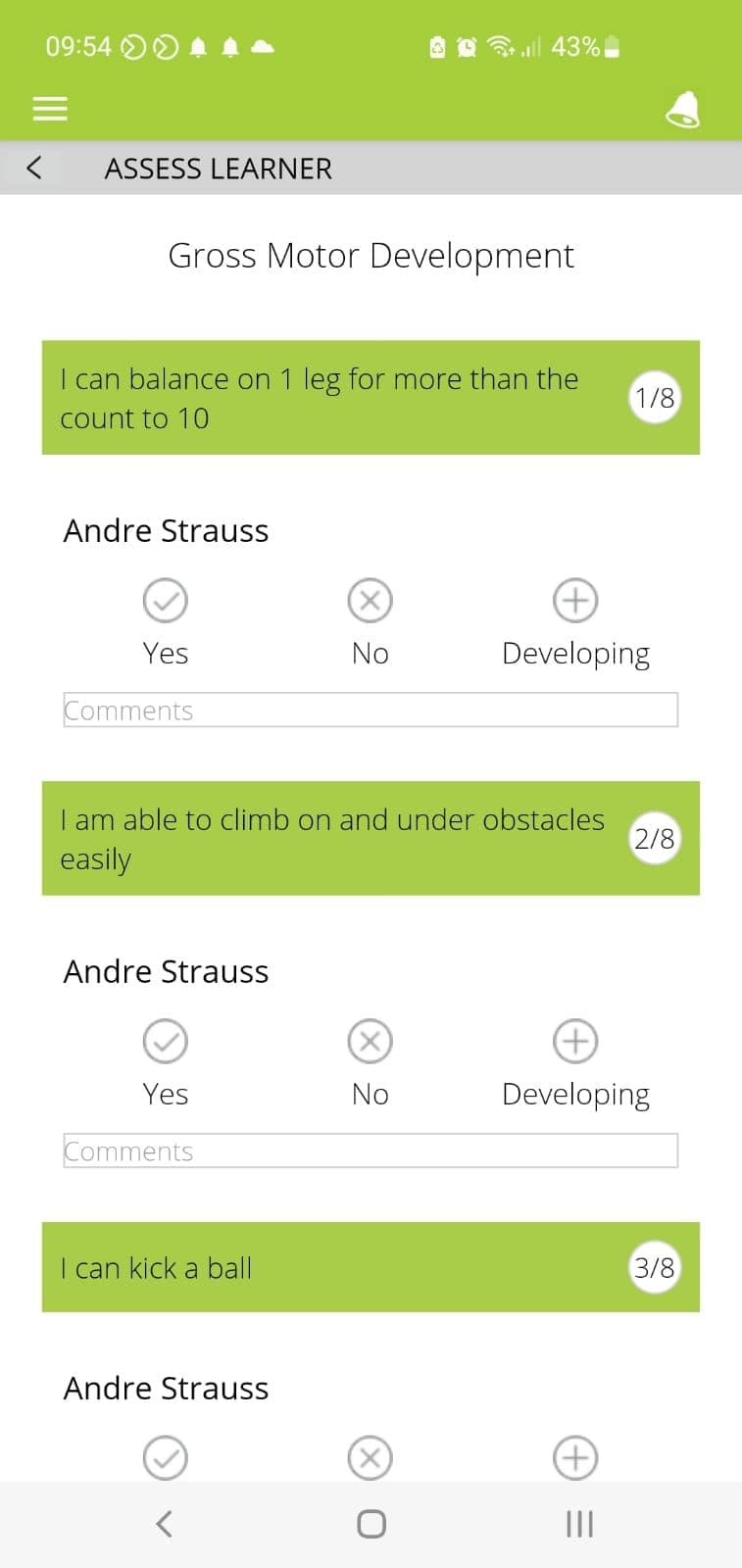Tap the Comments field under question 2/8

tap(371, 1151)
